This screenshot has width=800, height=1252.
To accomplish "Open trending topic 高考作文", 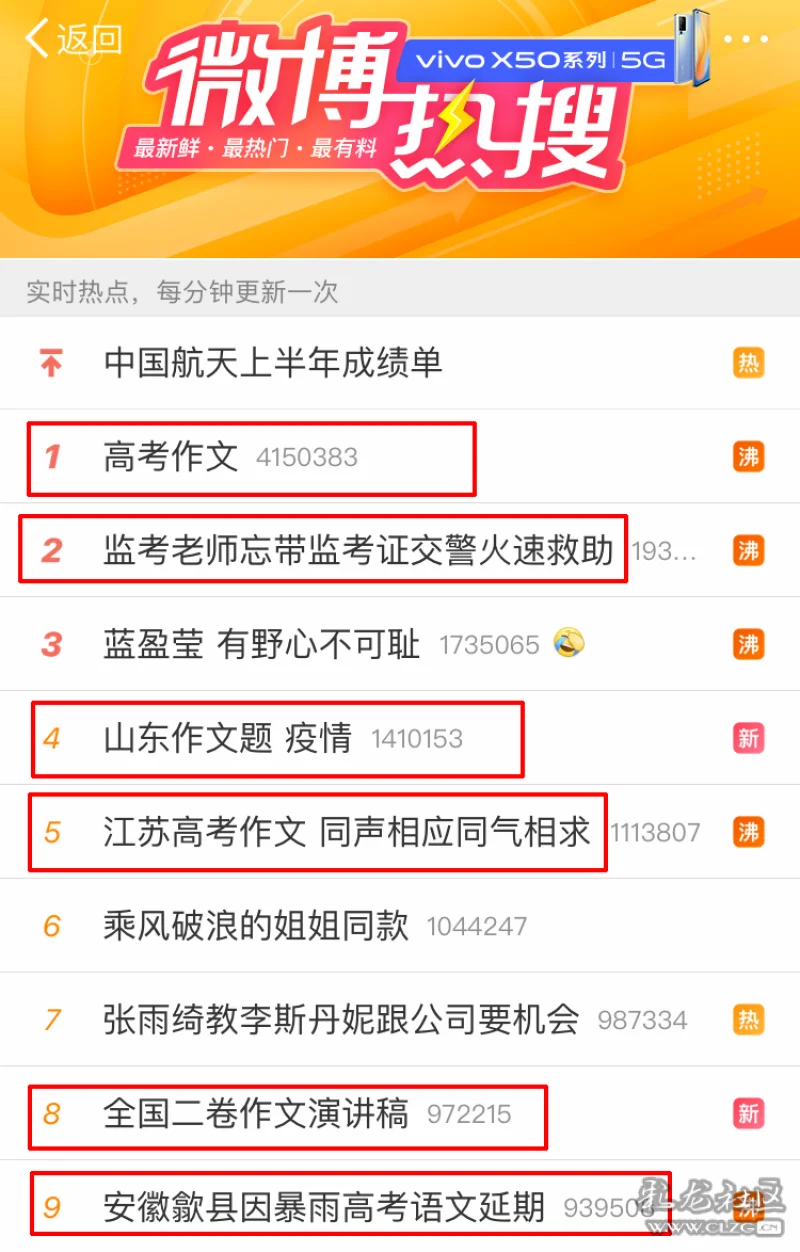I will tap(171, 458).
